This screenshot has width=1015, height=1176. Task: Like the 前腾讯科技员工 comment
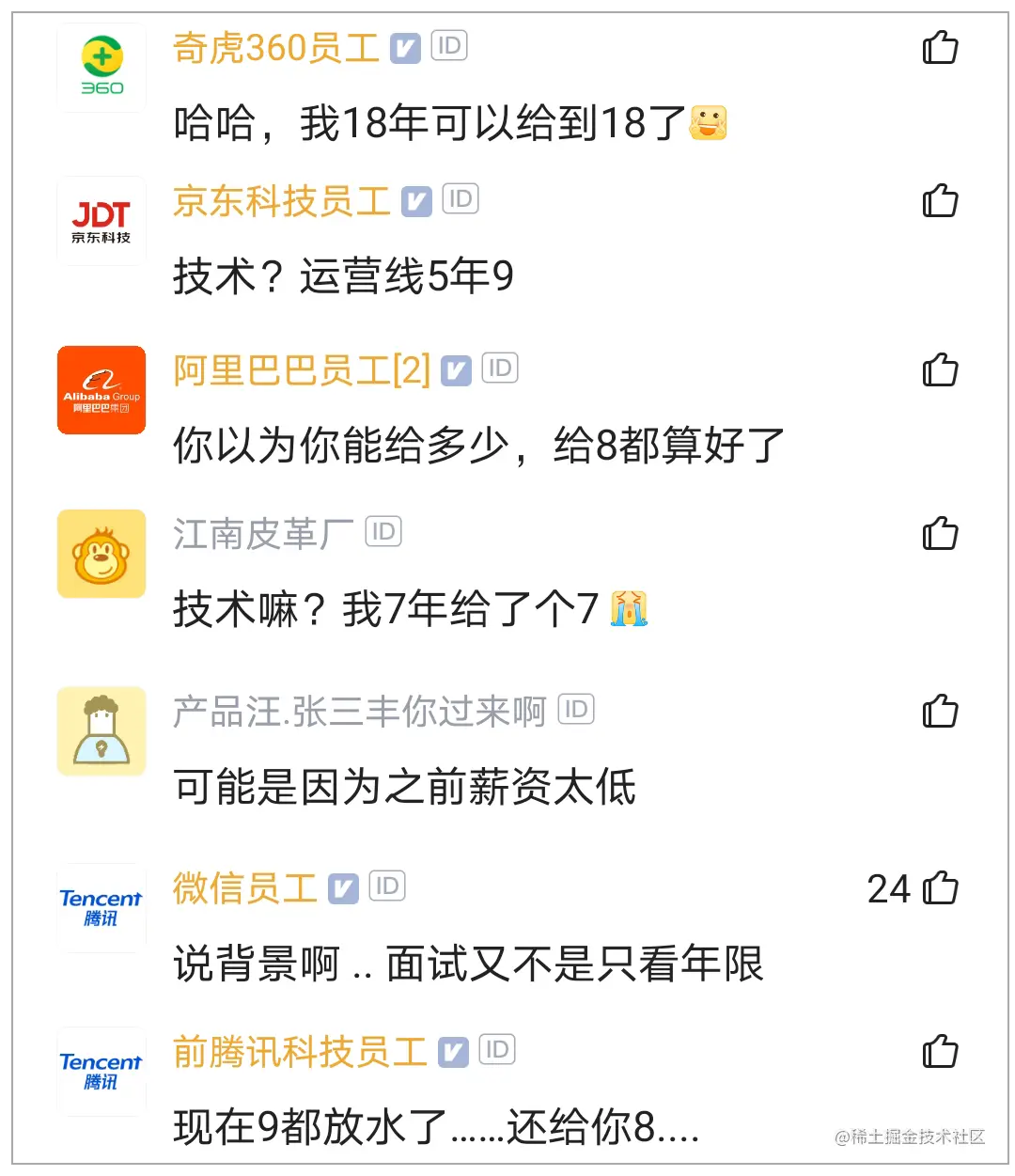[940, 1051]
